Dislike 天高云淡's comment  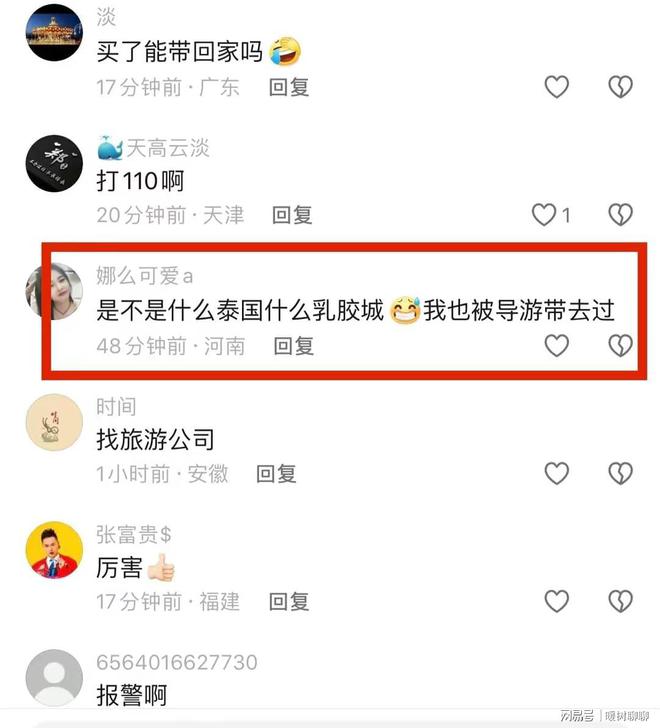pos(621,214)
